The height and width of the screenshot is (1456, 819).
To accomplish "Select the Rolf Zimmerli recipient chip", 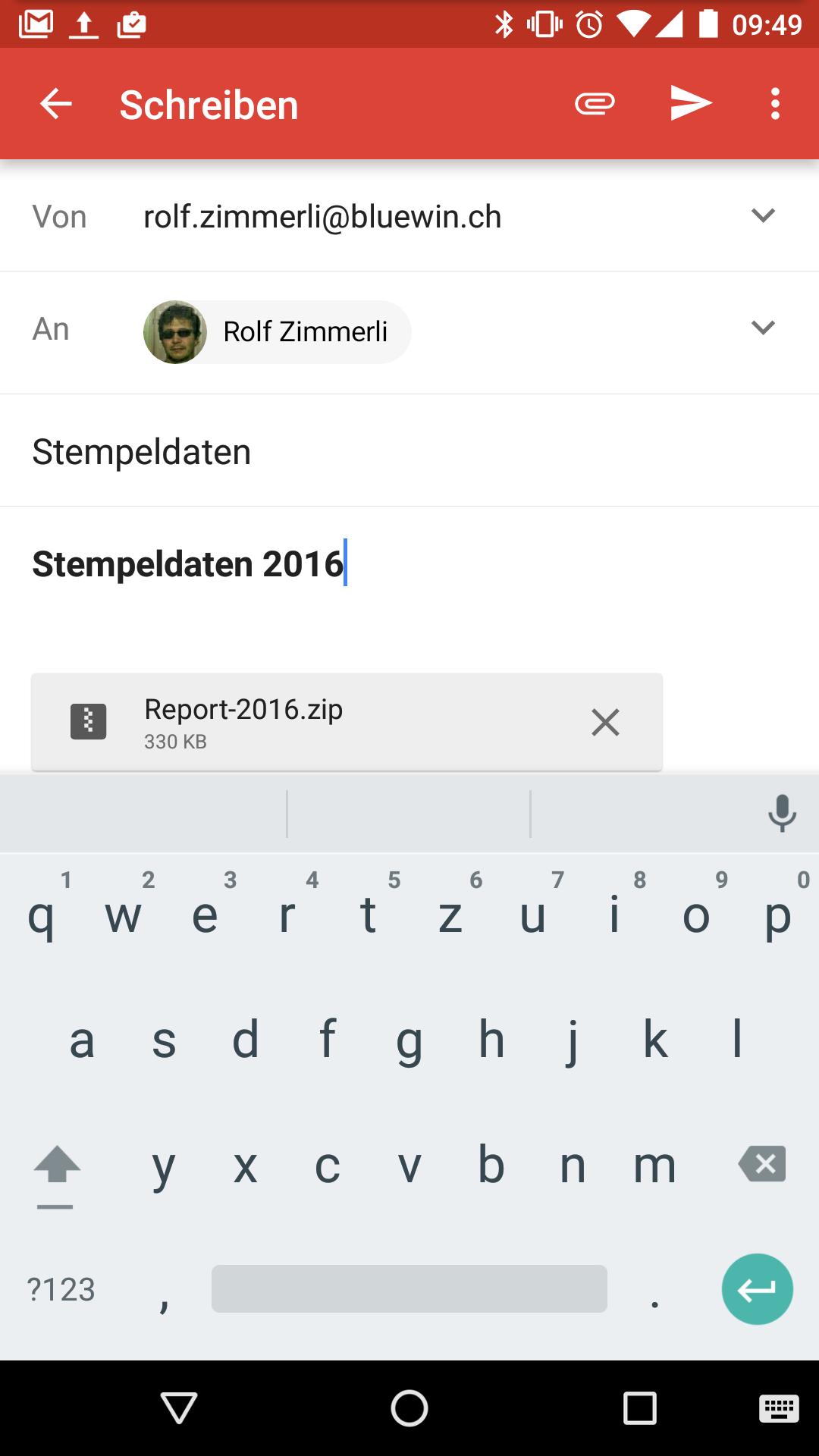I will point(278,332).
